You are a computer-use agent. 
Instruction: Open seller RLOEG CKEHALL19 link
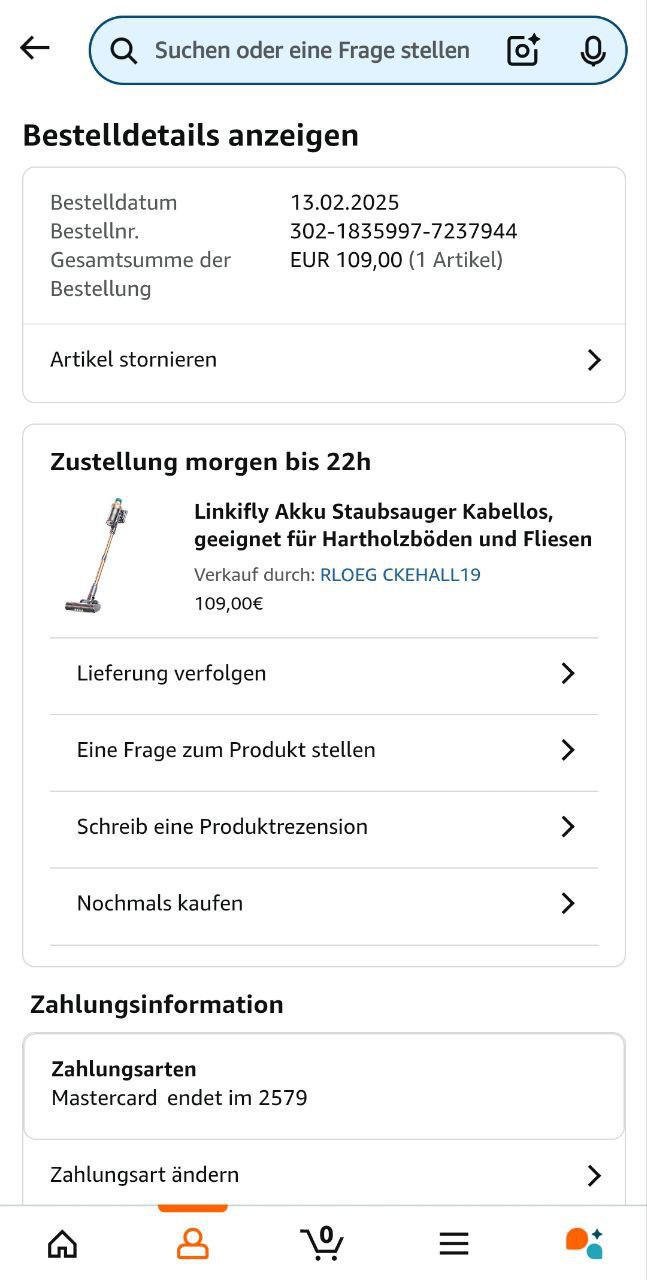coord(400,575)
